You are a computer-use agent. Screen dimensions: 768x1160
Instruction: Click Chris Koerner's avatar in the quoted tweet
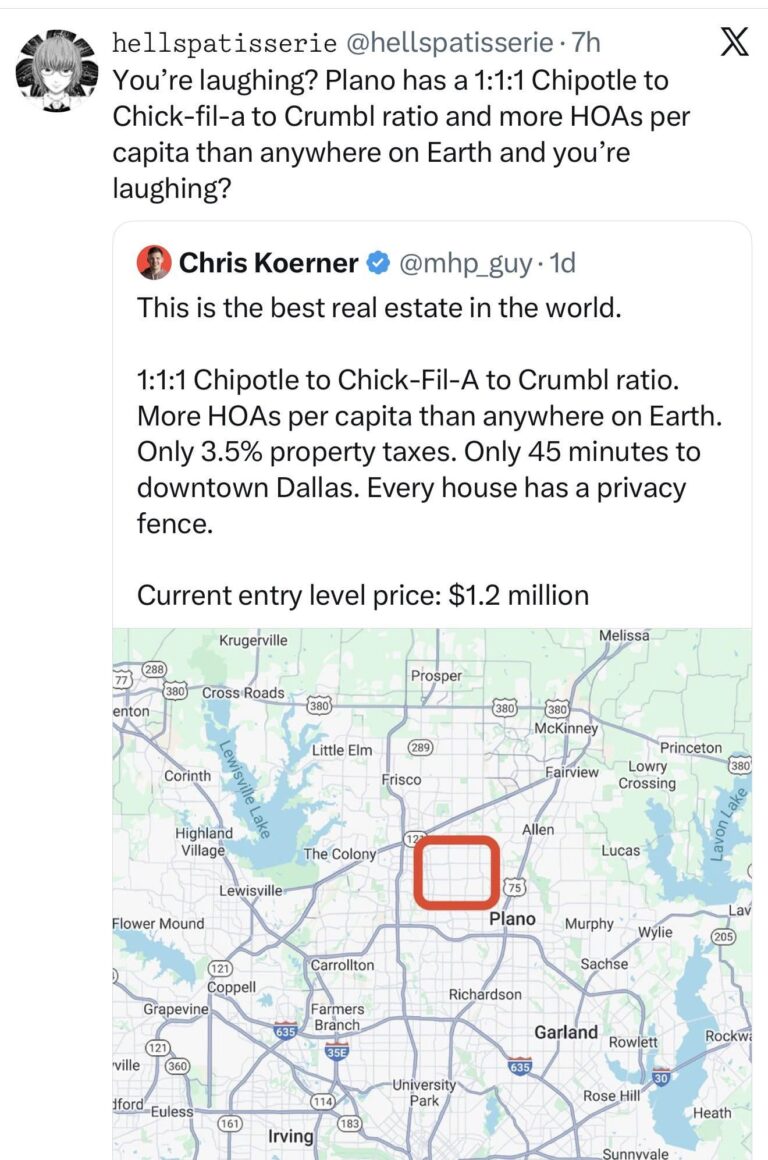coord(152,263)
